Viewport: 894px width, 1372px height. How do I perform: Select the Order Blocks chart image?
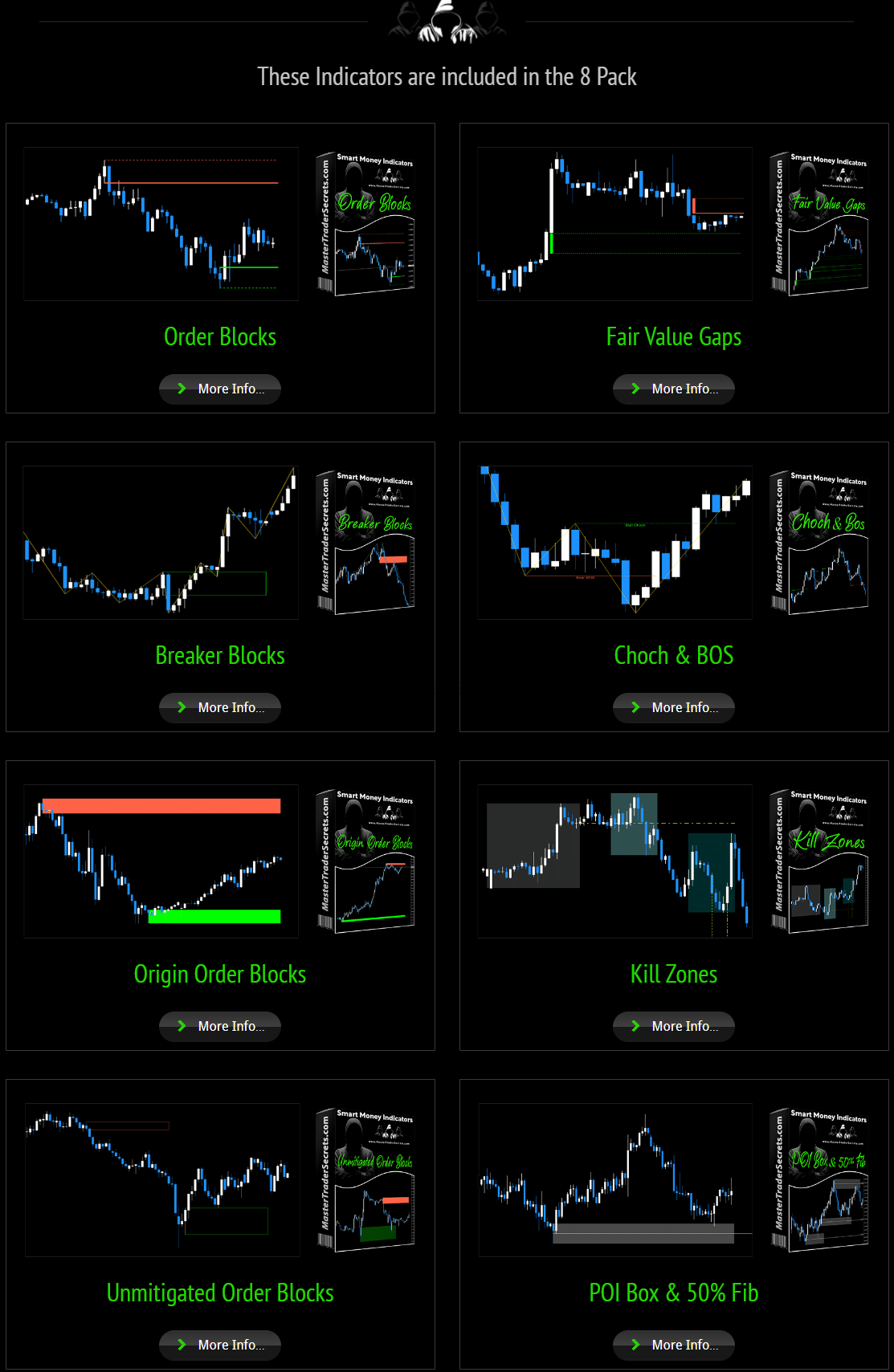pos(161,224)
